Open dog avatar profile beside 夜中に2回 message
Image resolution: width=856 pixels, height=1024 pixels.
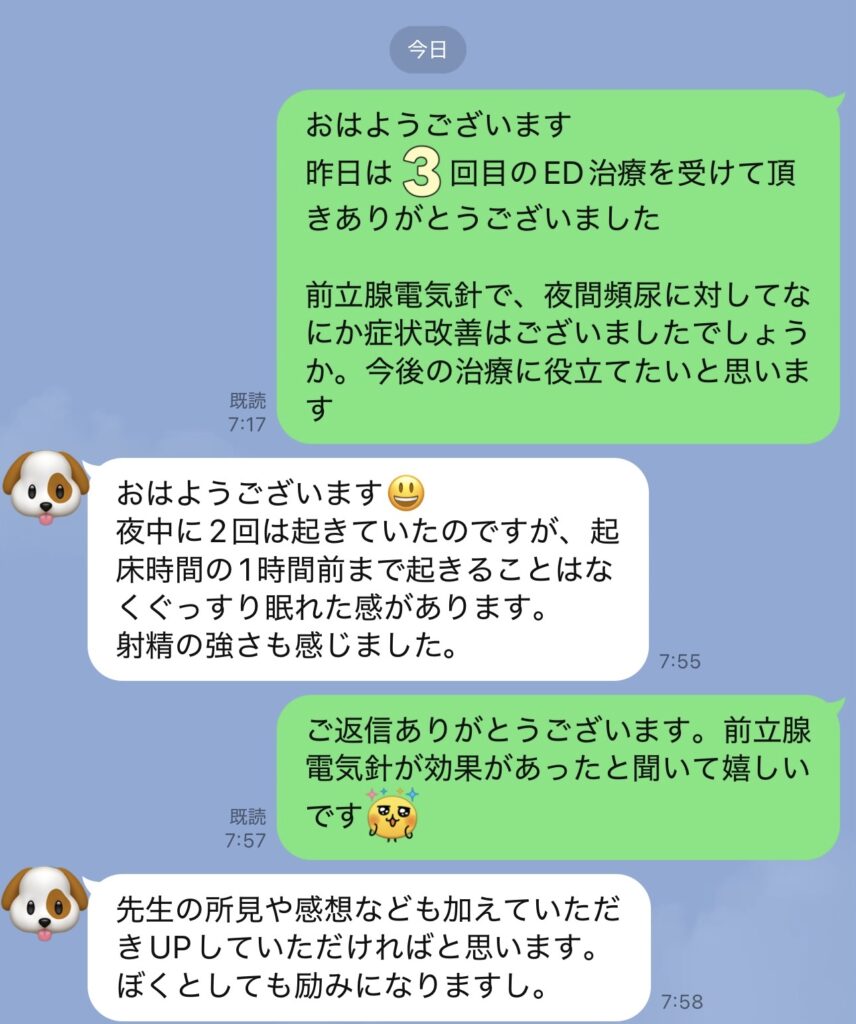coord(45,487)
